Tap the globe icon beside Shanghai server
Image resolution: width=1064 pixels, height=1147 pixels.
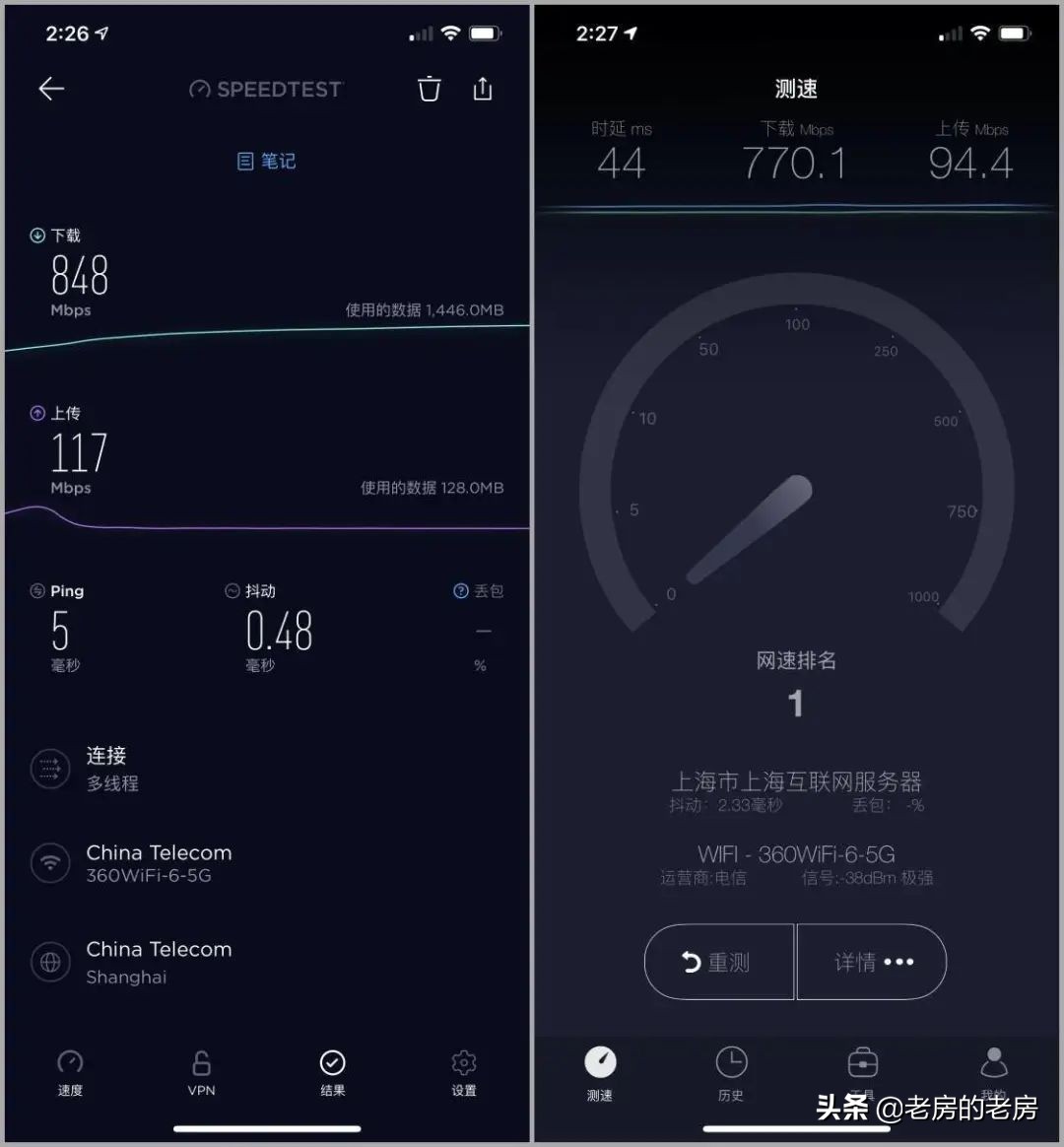tap(50, 962)
